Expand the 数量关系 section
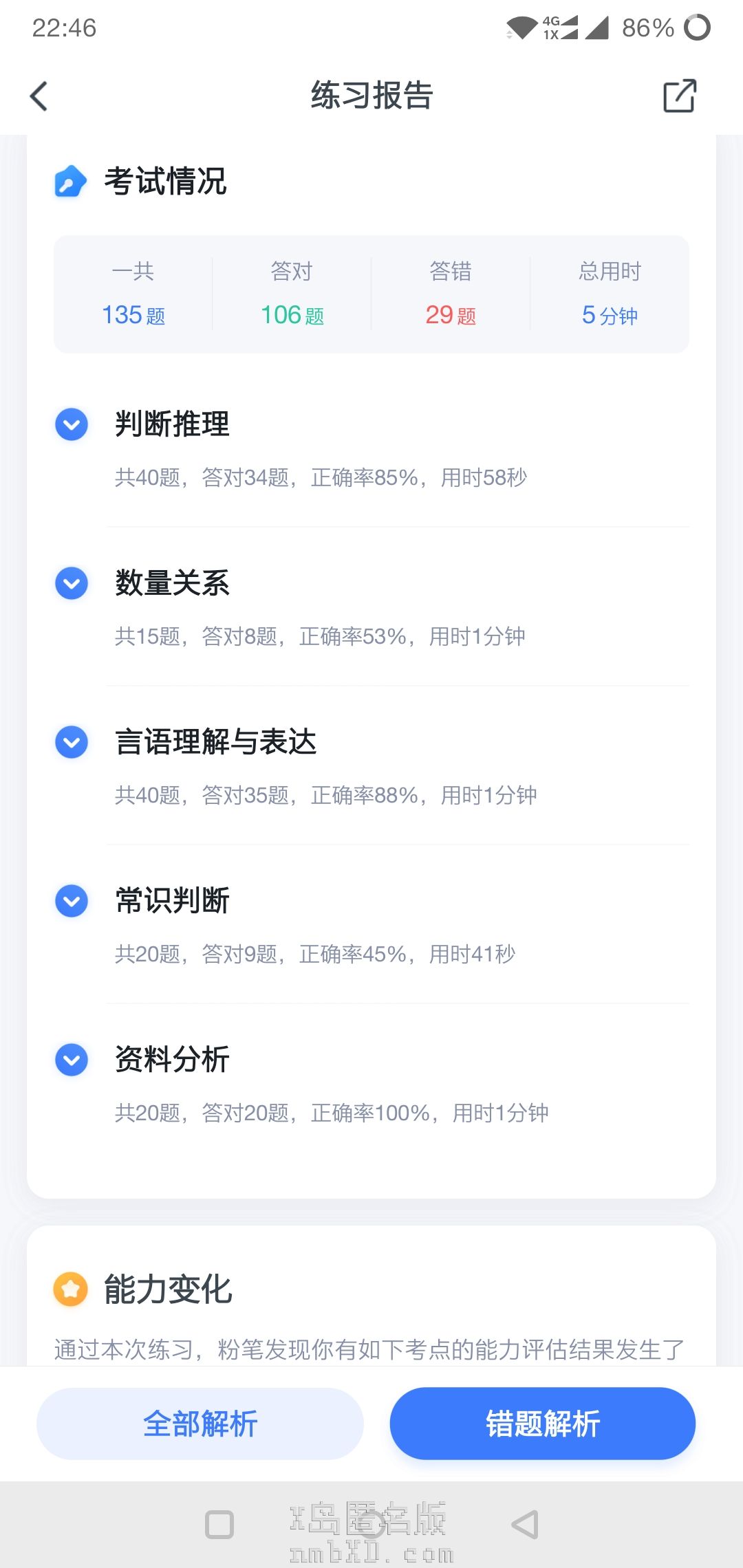Screen dimensions: 743x1568 tap(72, 583)
